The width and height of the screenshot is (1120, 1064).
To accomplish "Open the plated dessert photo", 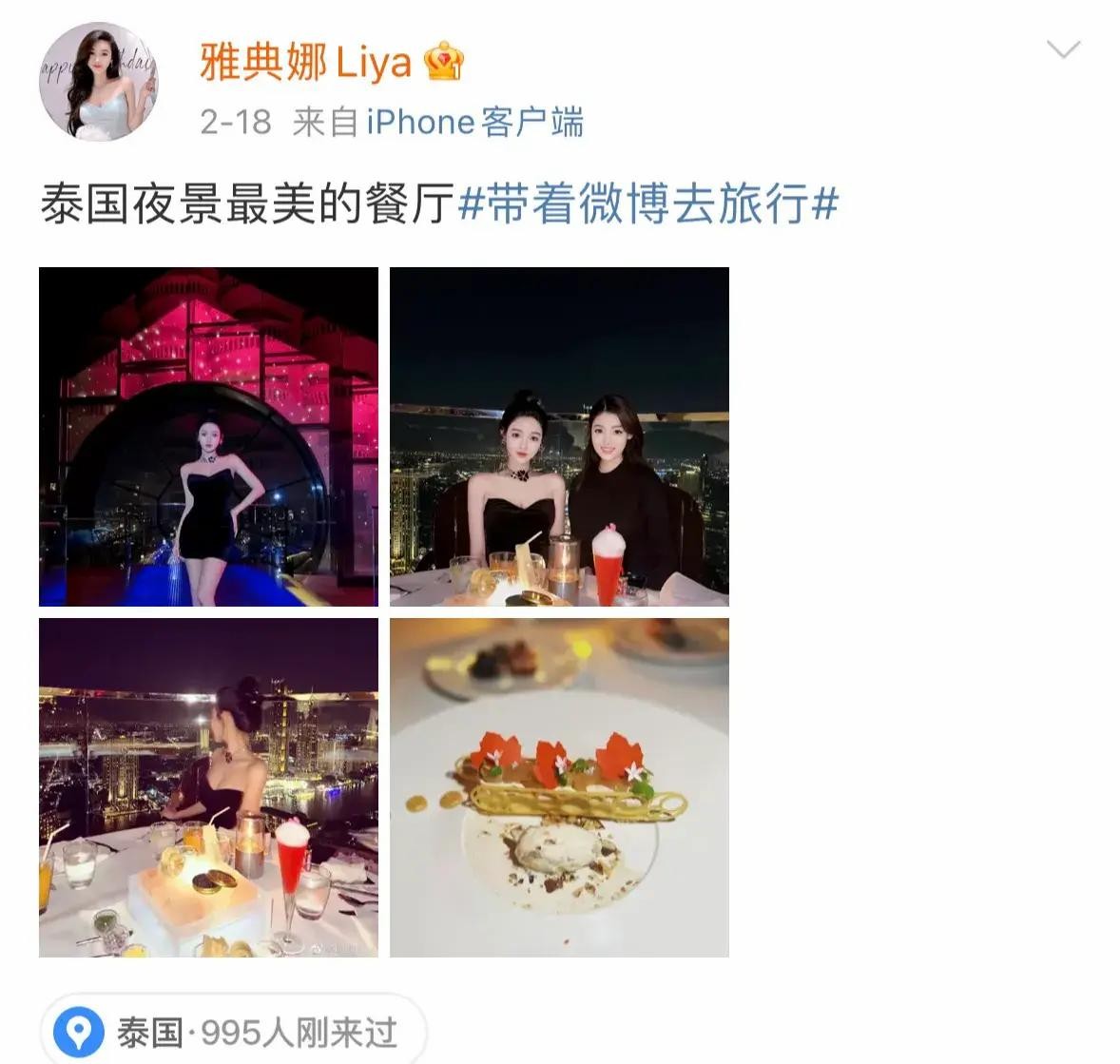I will pyautogui.click(x=559, y=787).
